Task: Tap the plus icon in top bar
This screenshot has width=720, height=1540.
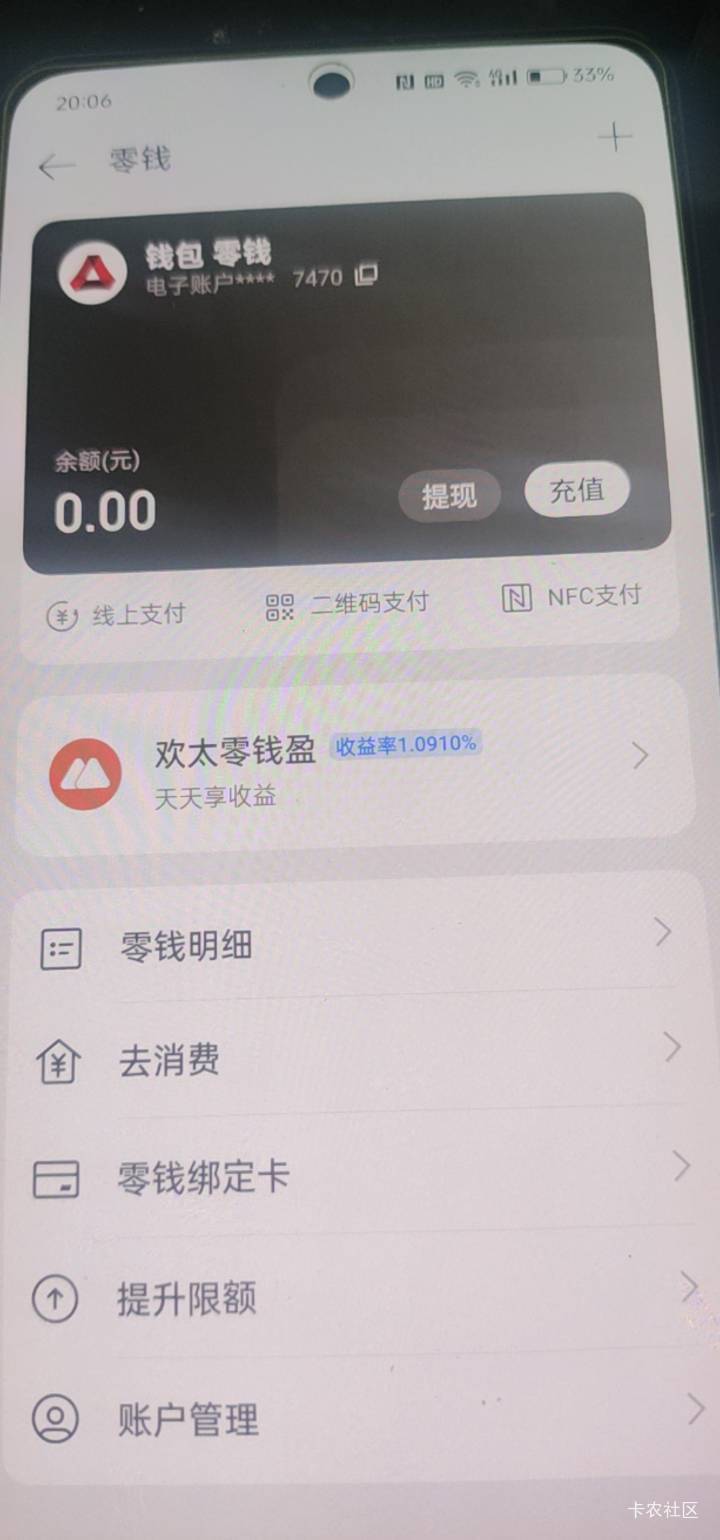Action: [615, 138]
